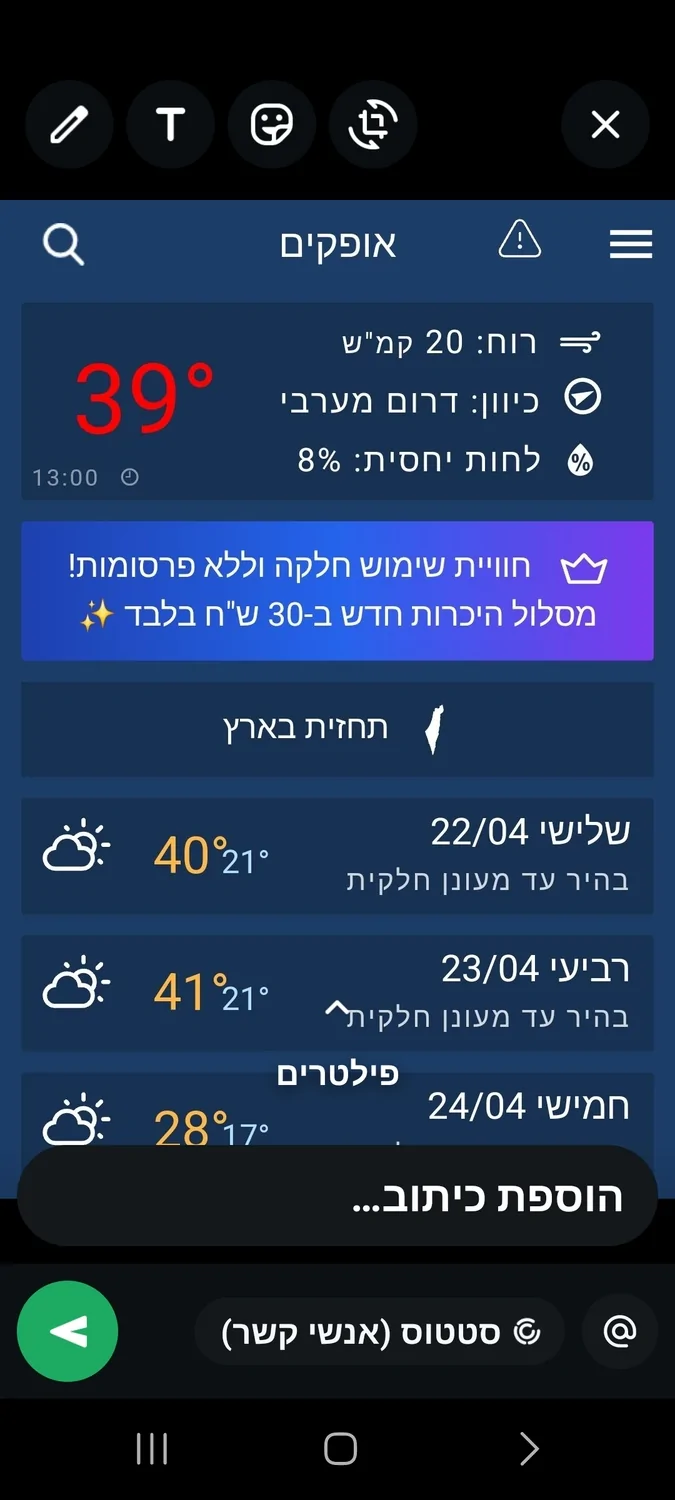Expand the filters chevron
This screenshot has height=1500, width=675.
click(338, 1008)
